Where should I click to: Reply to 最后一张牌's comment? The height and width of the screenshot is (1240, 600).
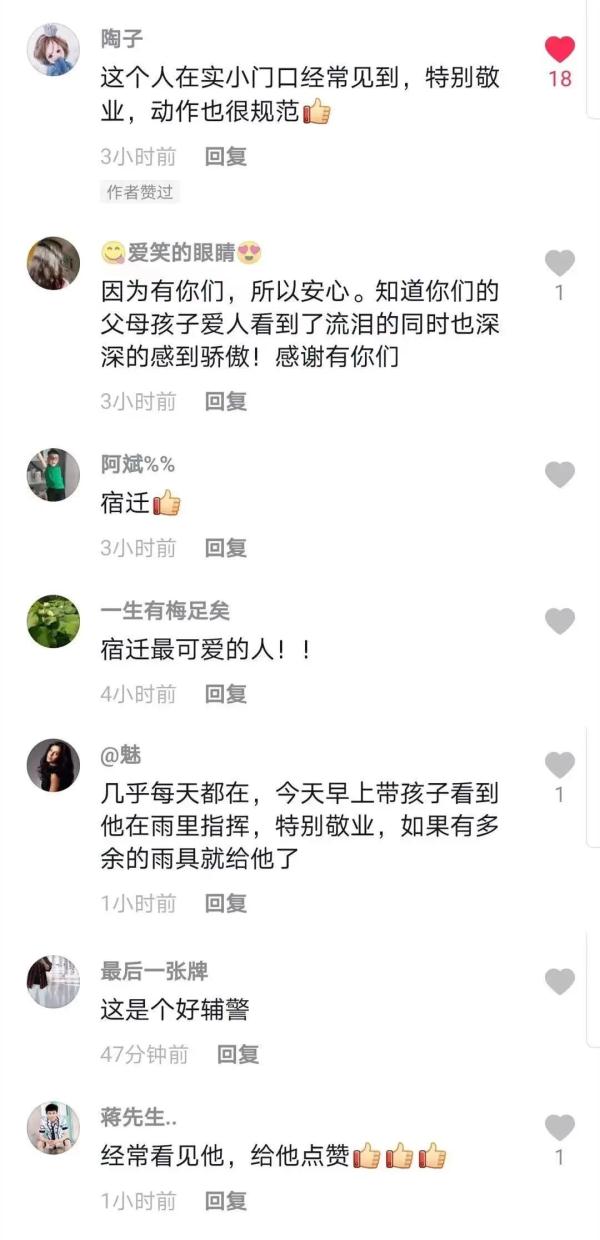click(x=238, y=1053)
